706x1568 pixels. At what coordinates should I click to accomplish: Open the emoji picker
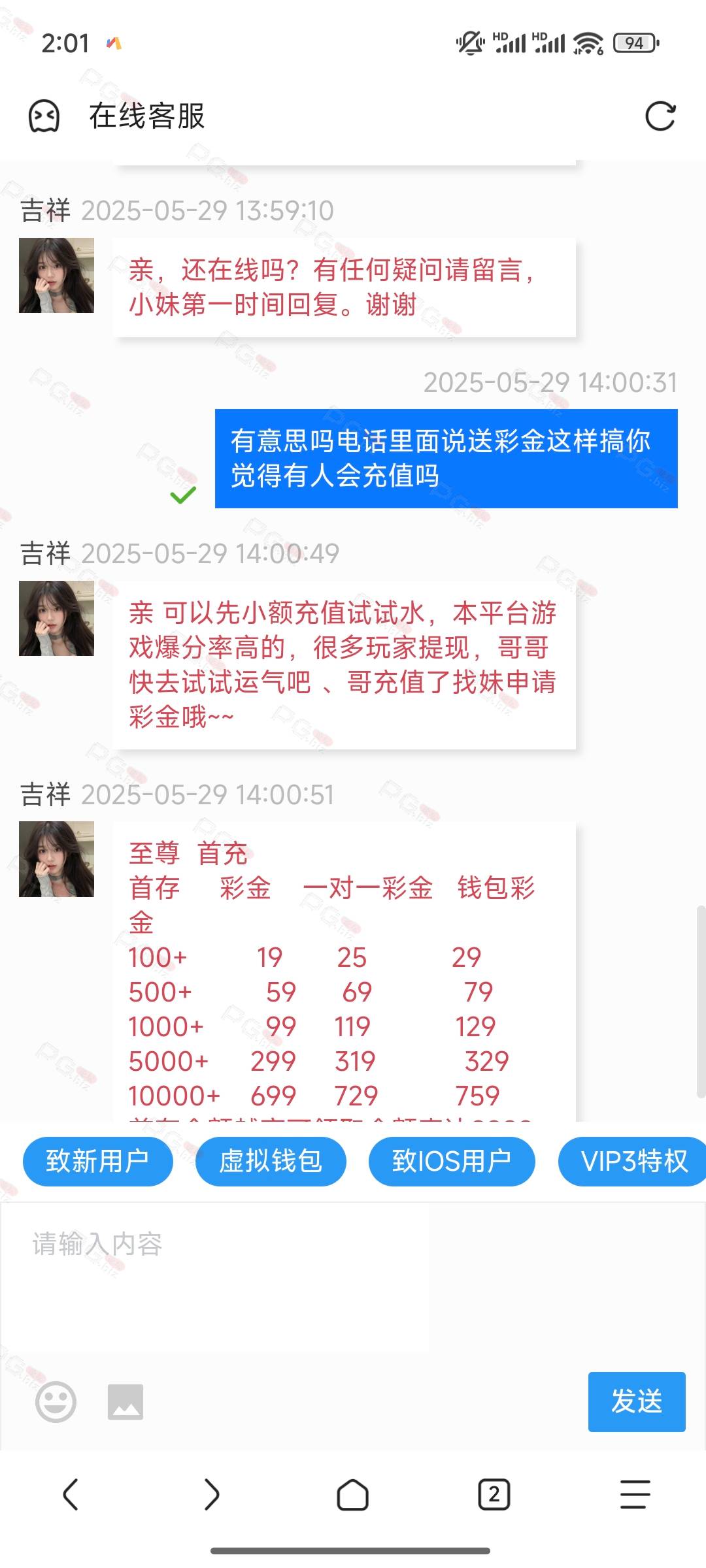coord(56,1401)
